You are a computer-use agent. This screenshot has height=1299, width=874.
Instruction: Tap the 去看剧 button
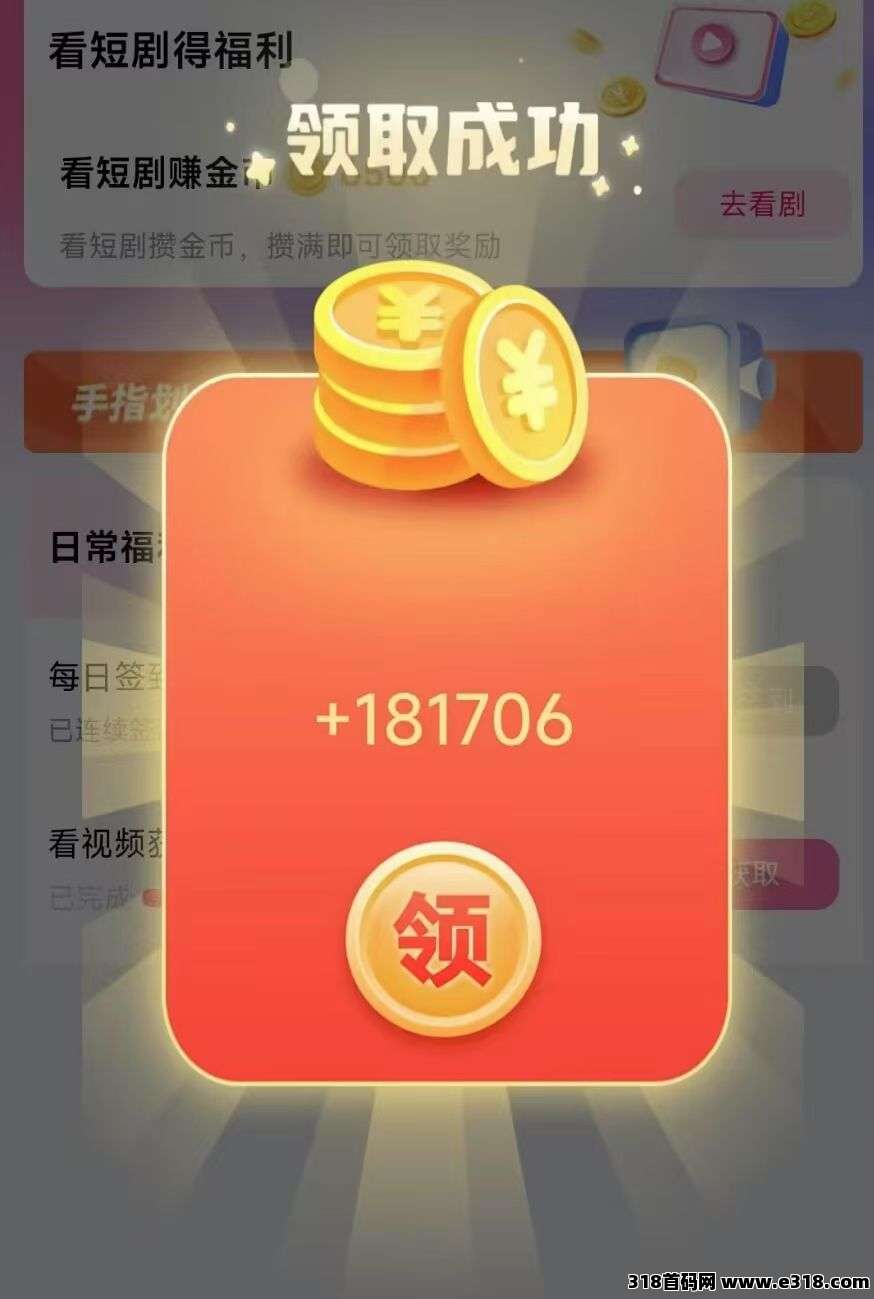tap(762, 205)
